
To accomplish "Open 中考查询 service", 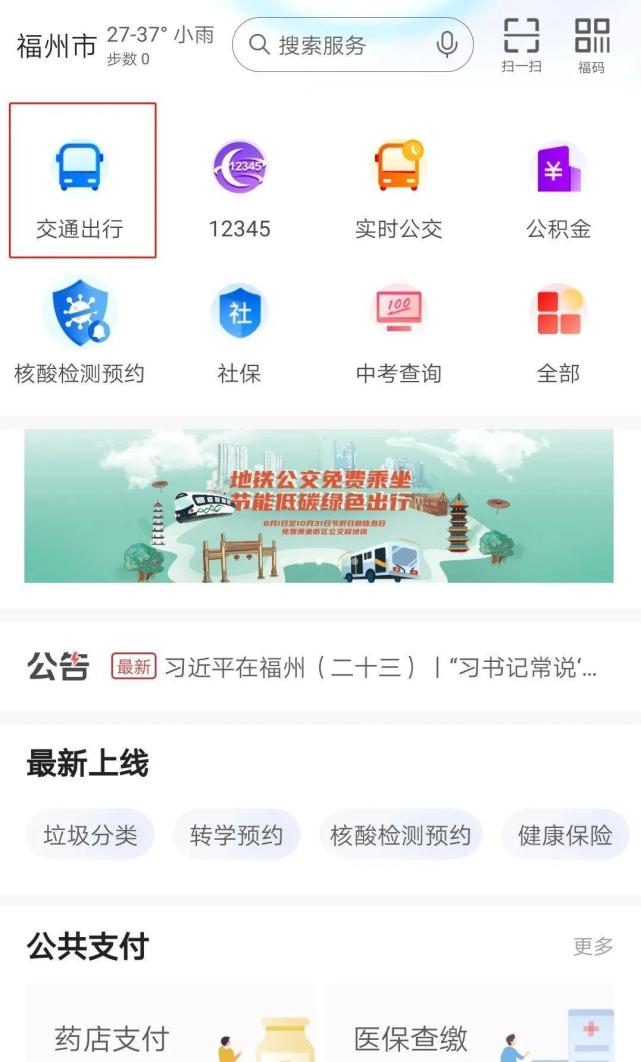I will point(398,333).
